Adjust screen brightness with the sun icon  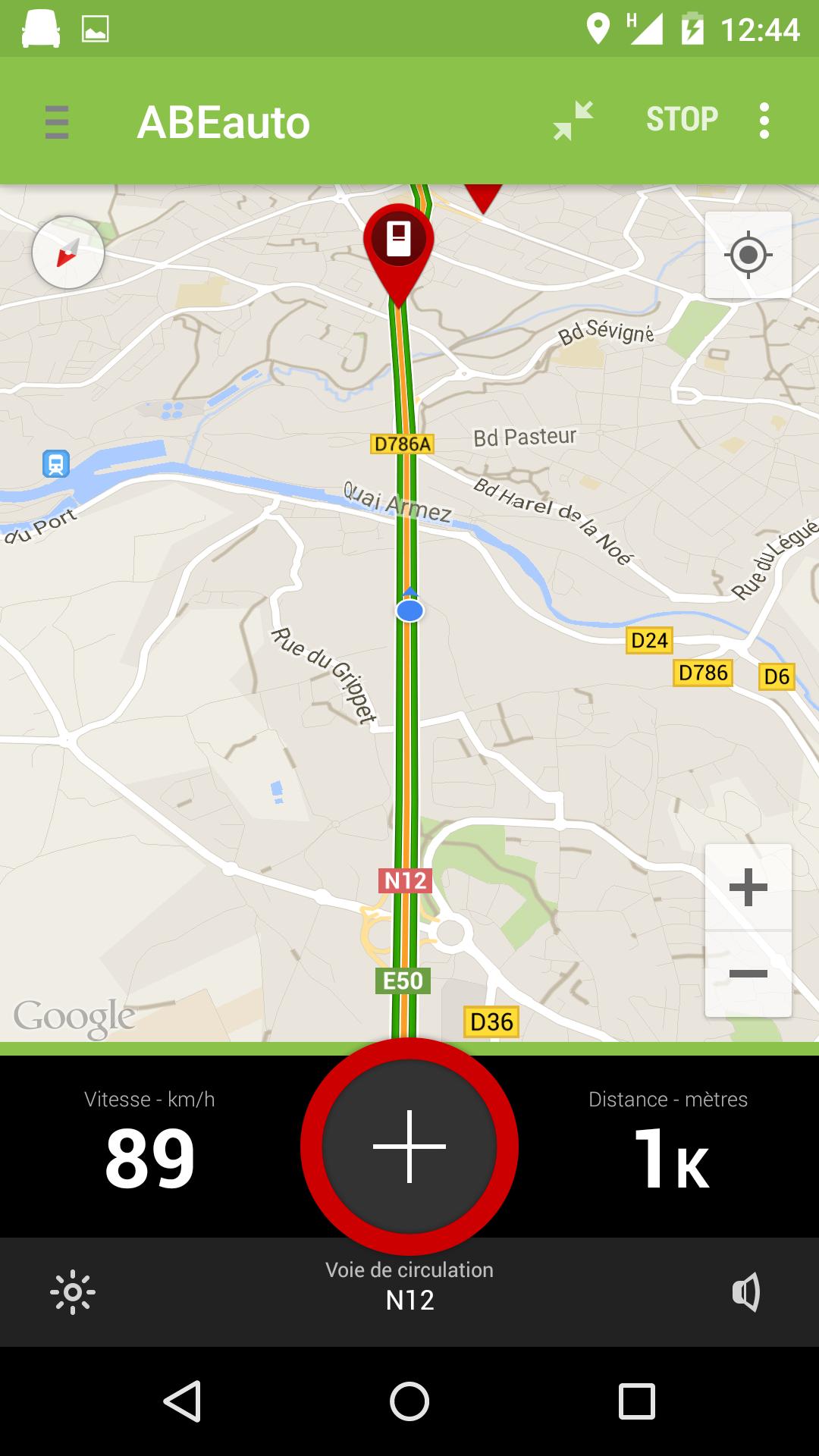click(72, 1292)
